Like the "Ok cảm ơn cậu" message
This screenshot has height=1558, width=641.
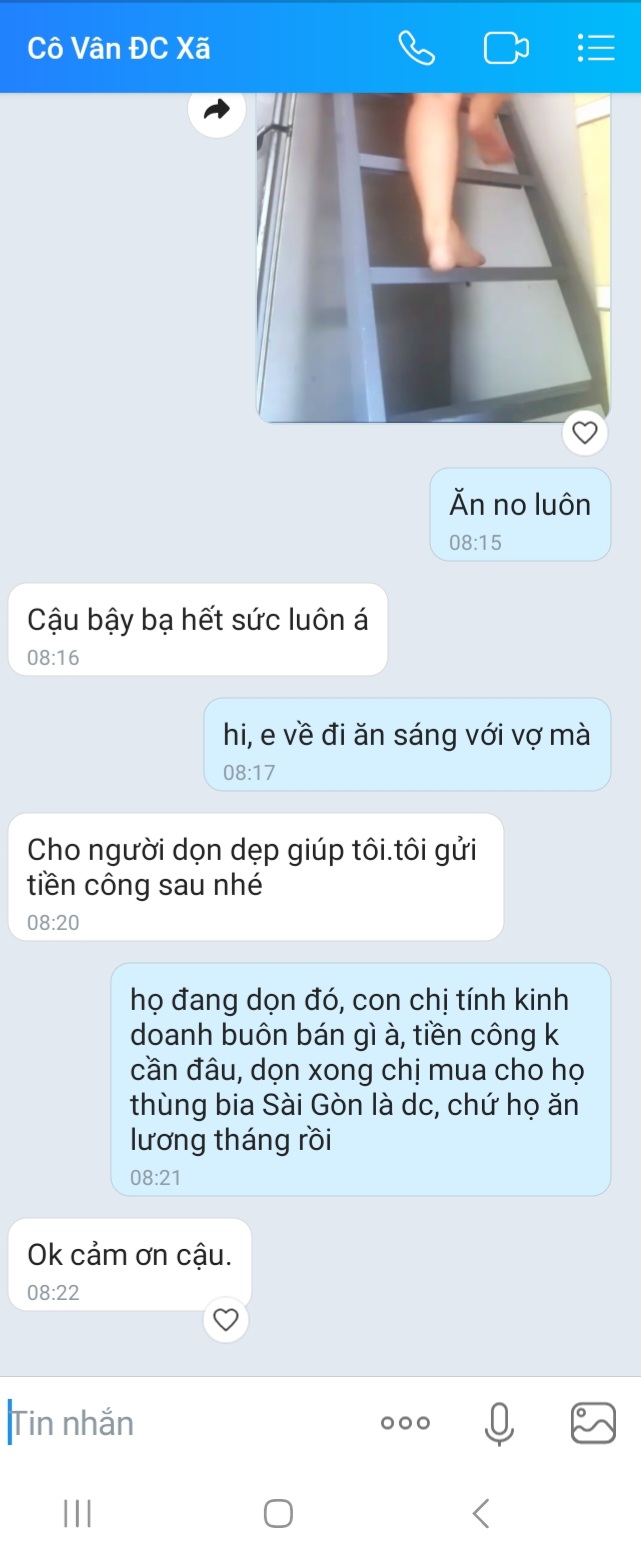226,1320
